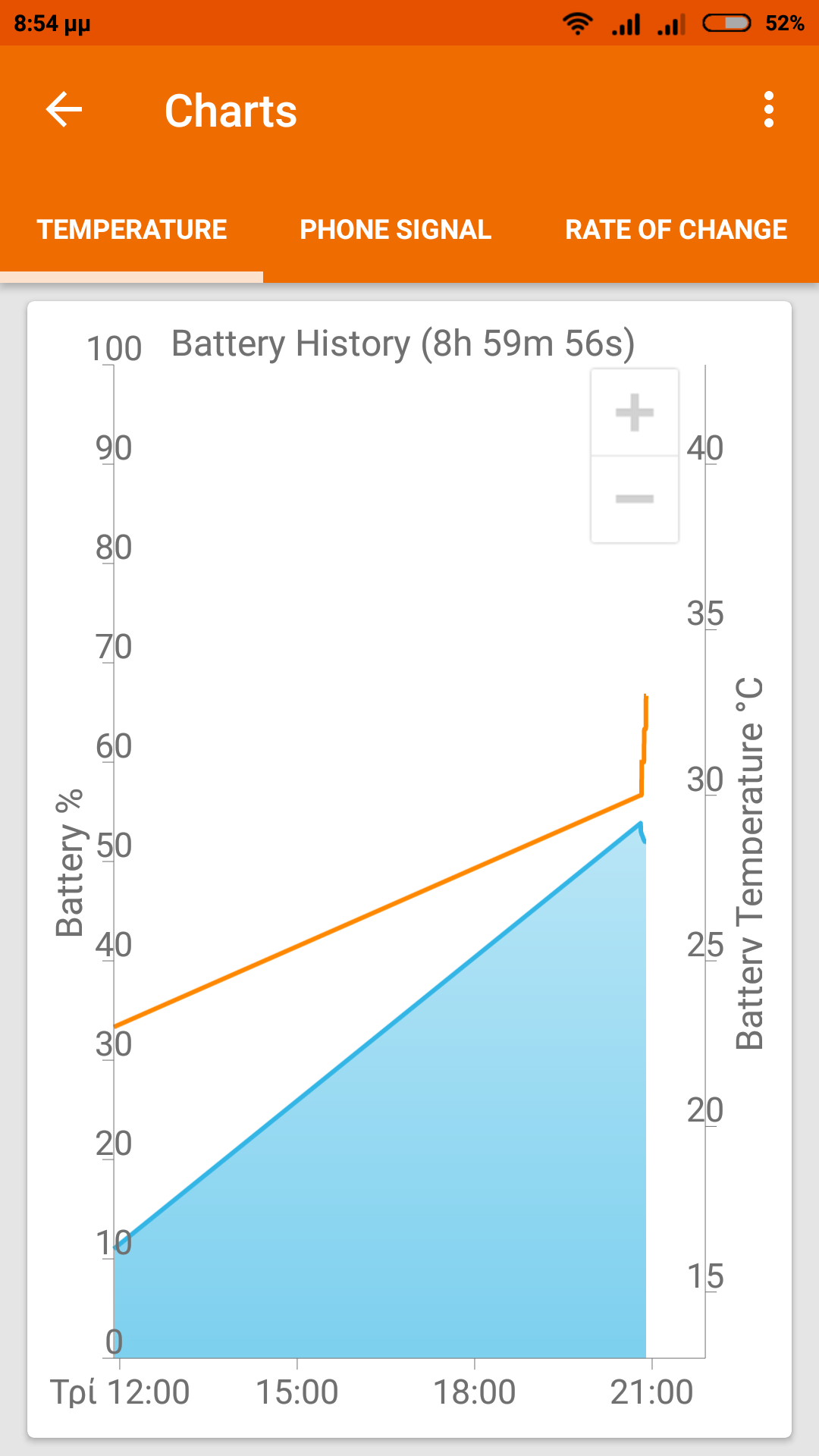Zoom out the chart with minus button
The width and height of the screenshot is (819, 1456).
(x=635, y=499)
